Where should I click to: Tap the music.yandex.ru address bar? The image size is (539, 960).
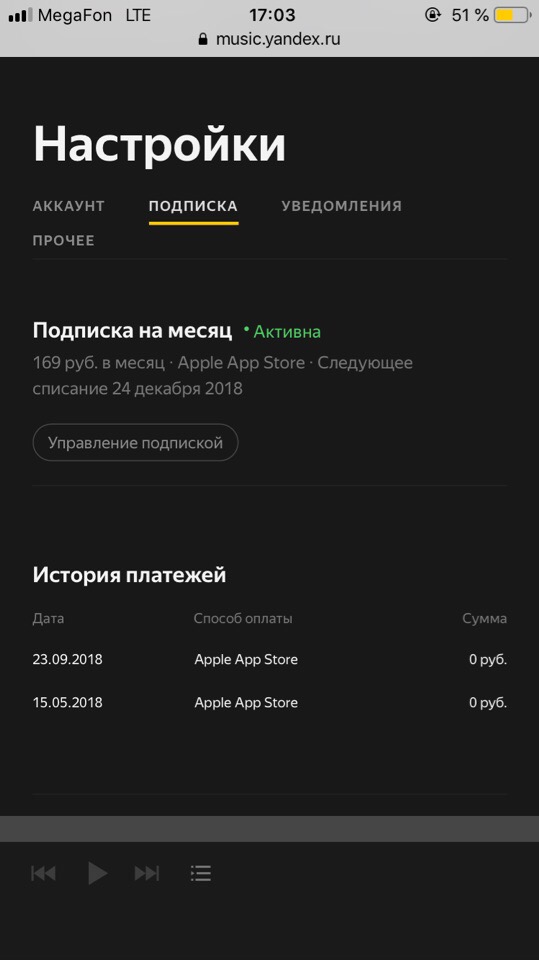(270, 39)
